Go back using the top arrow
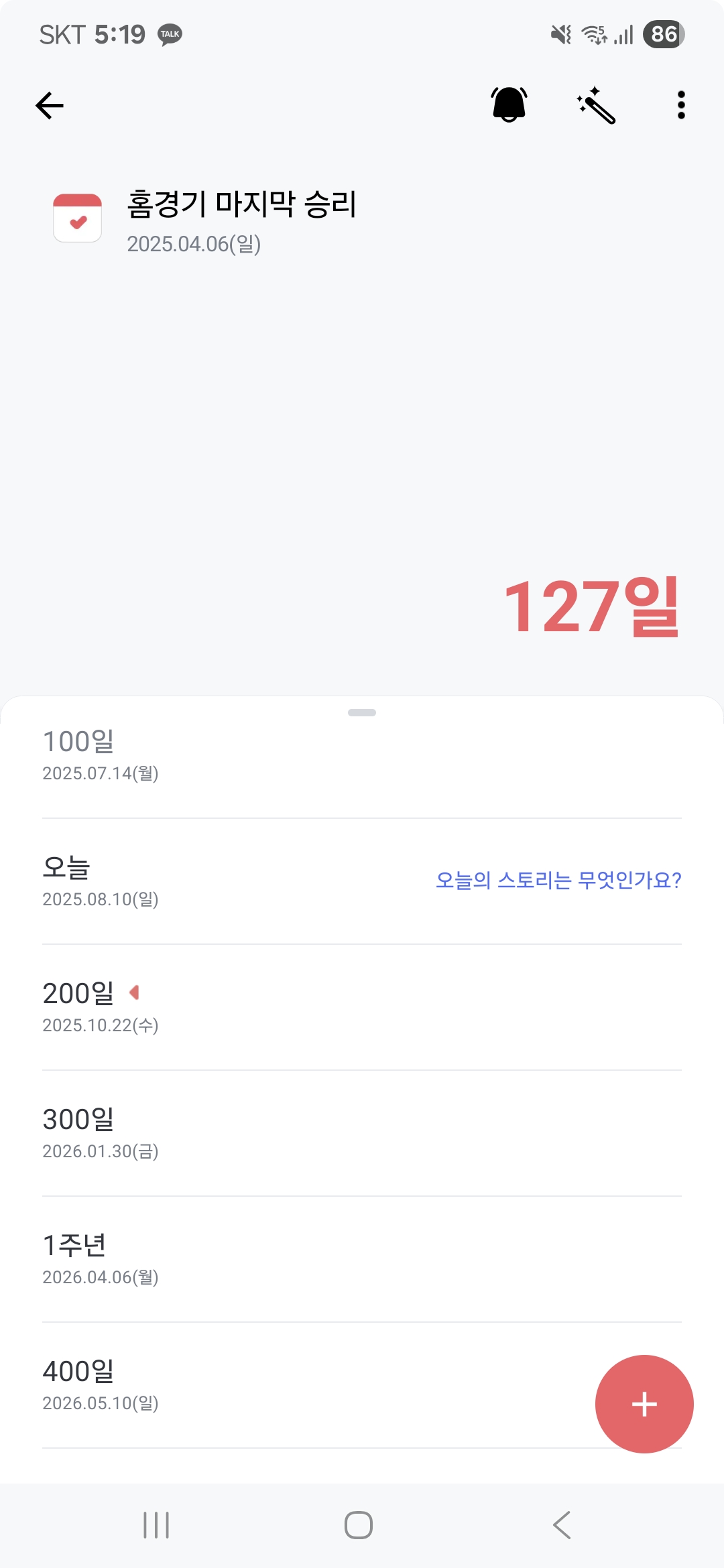Image resolution: width=724 pixels, height=1568 pixels. click(x=50, y=105)
